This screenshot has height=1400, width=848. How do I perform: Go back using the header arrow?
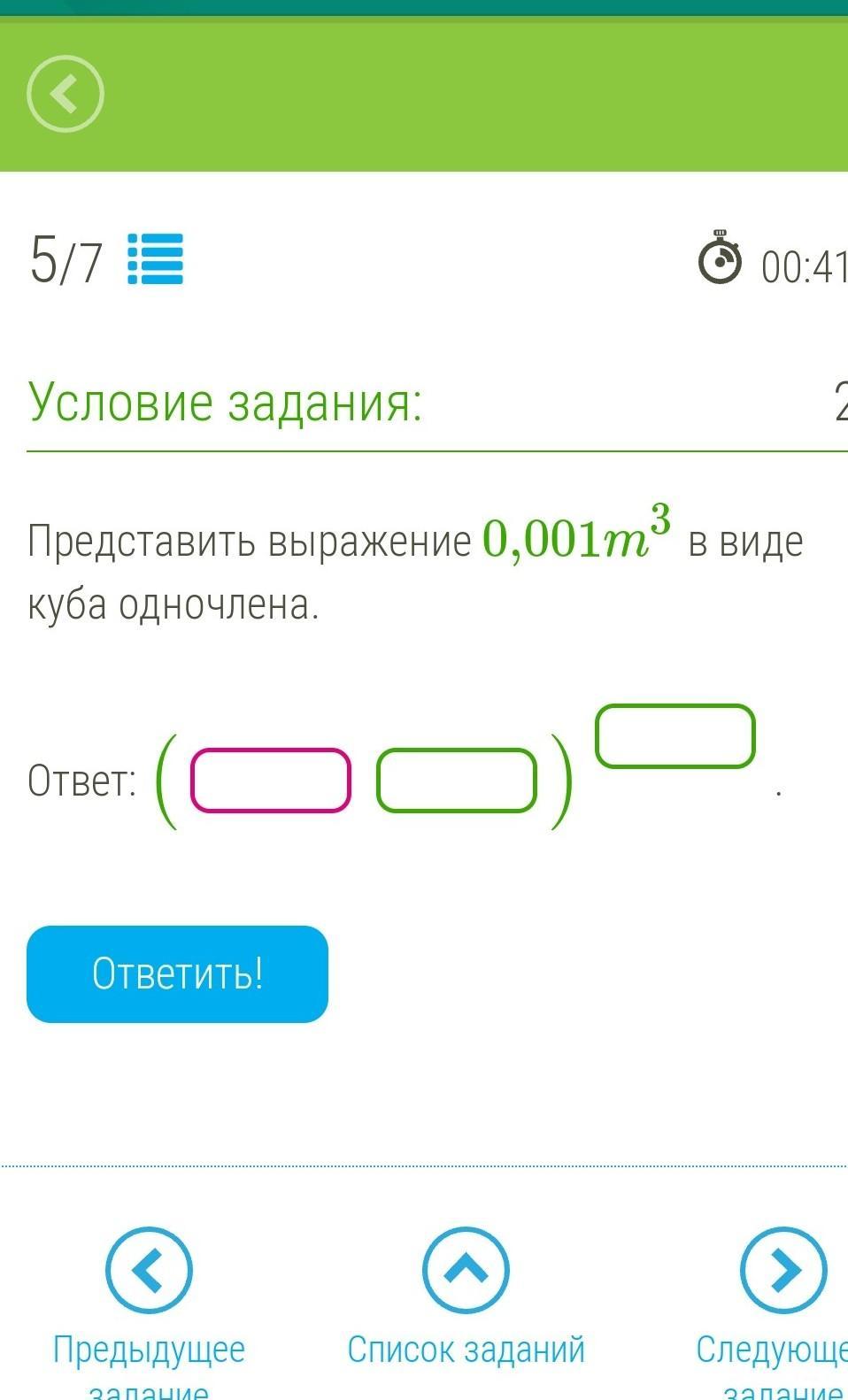(66, 94)
